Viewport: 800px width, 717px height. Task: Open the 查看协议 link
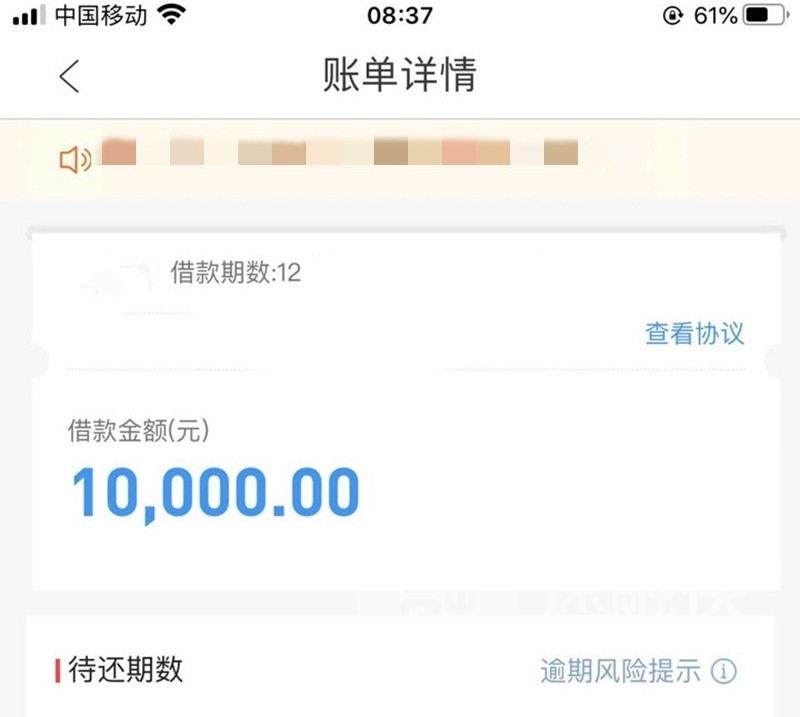point(694,334)
